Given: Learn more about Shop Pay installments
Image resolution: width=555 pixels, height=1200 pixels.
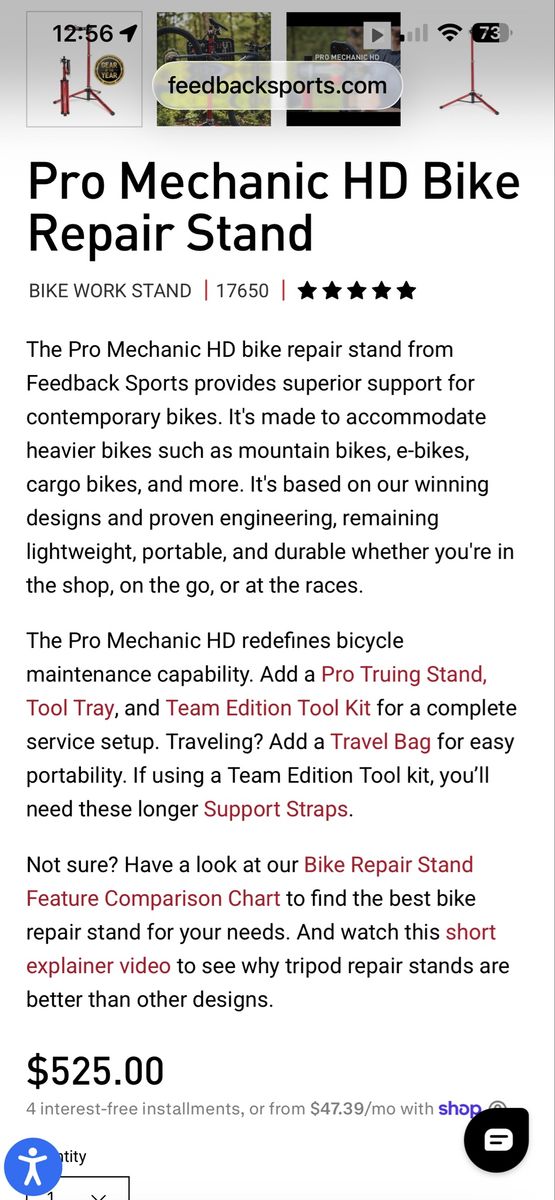Looking at the screenshot, I should (497, 1109).
